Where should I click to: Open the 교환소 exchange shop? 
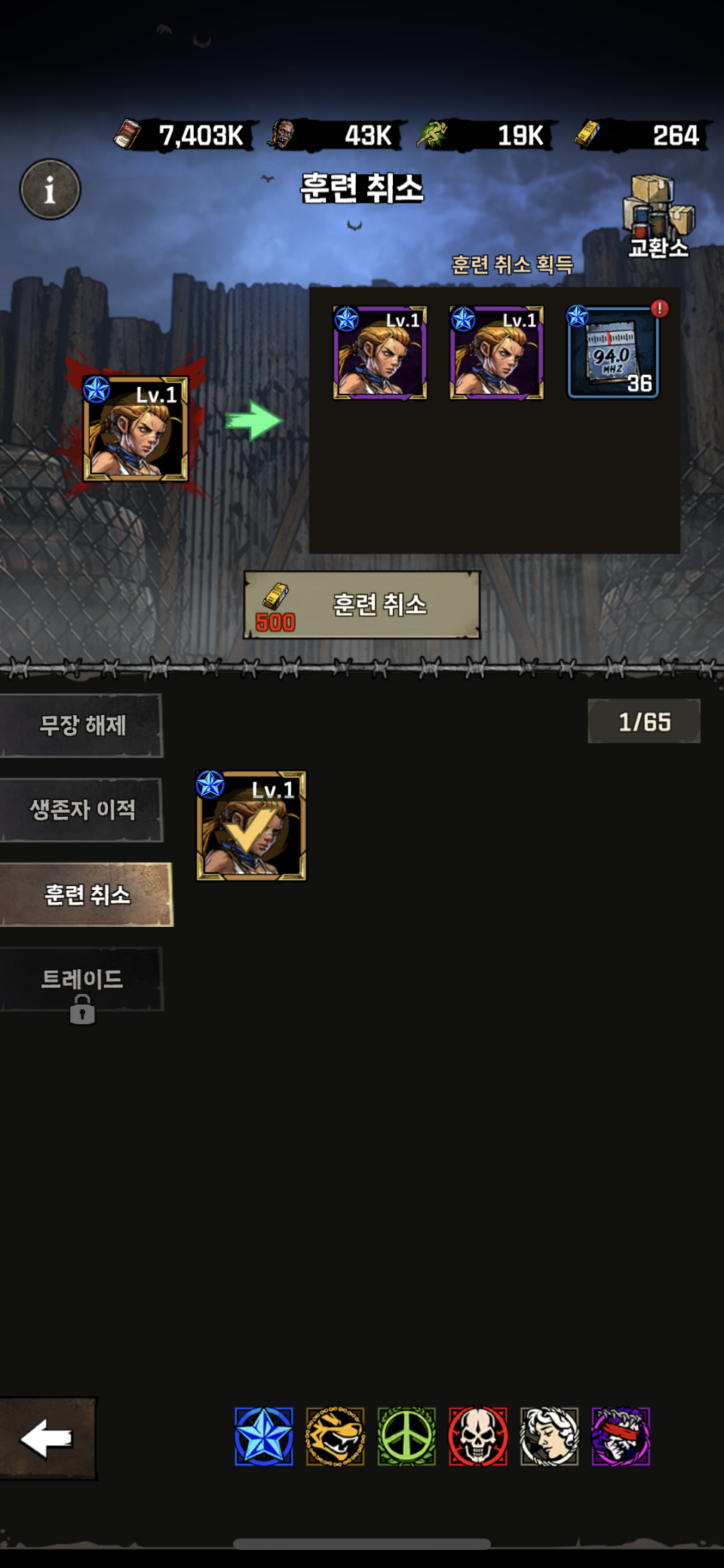pyautogui.click(x=658, y=216)
